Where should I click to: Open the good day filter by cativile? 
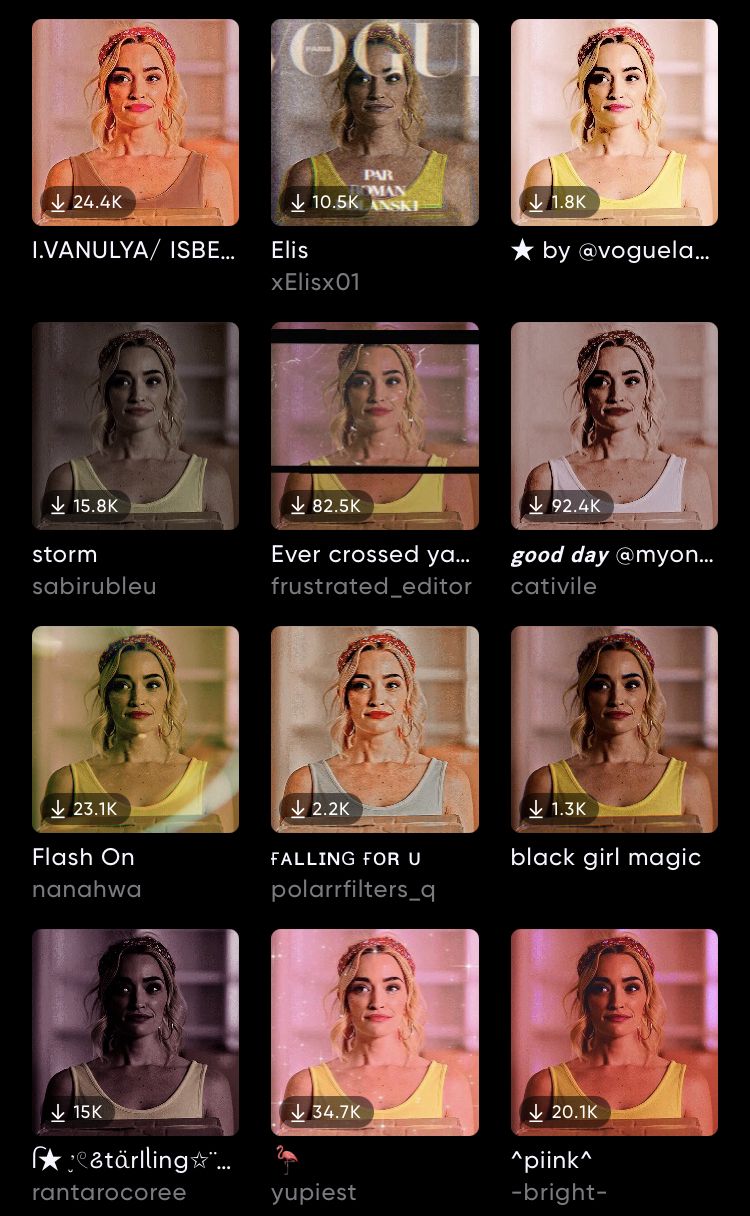[x=614, y=426]
